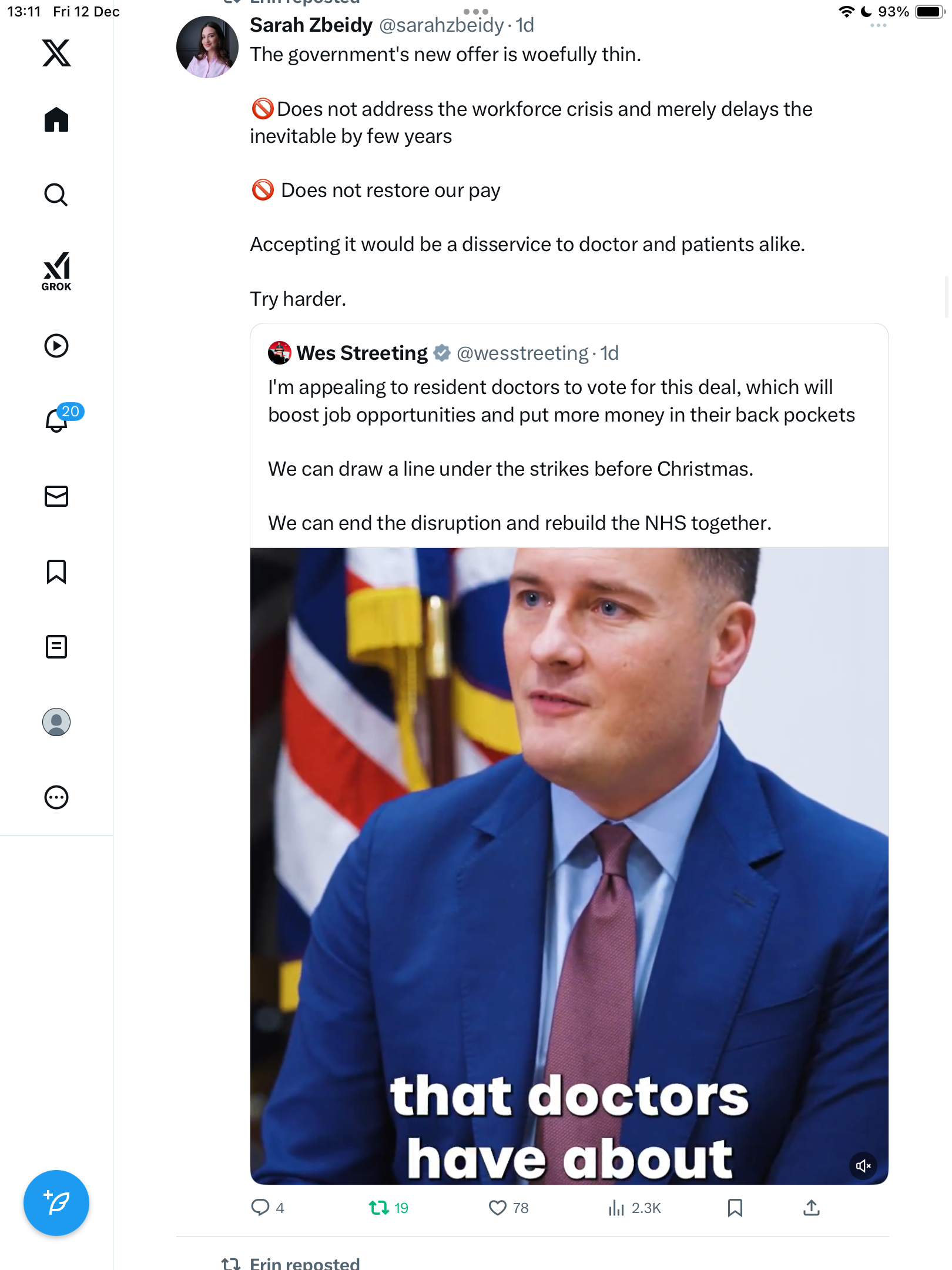This screenshot has width=952, height=1270.
Task: Like Sarah Zbeidy's post
Action: [498, 1208]
